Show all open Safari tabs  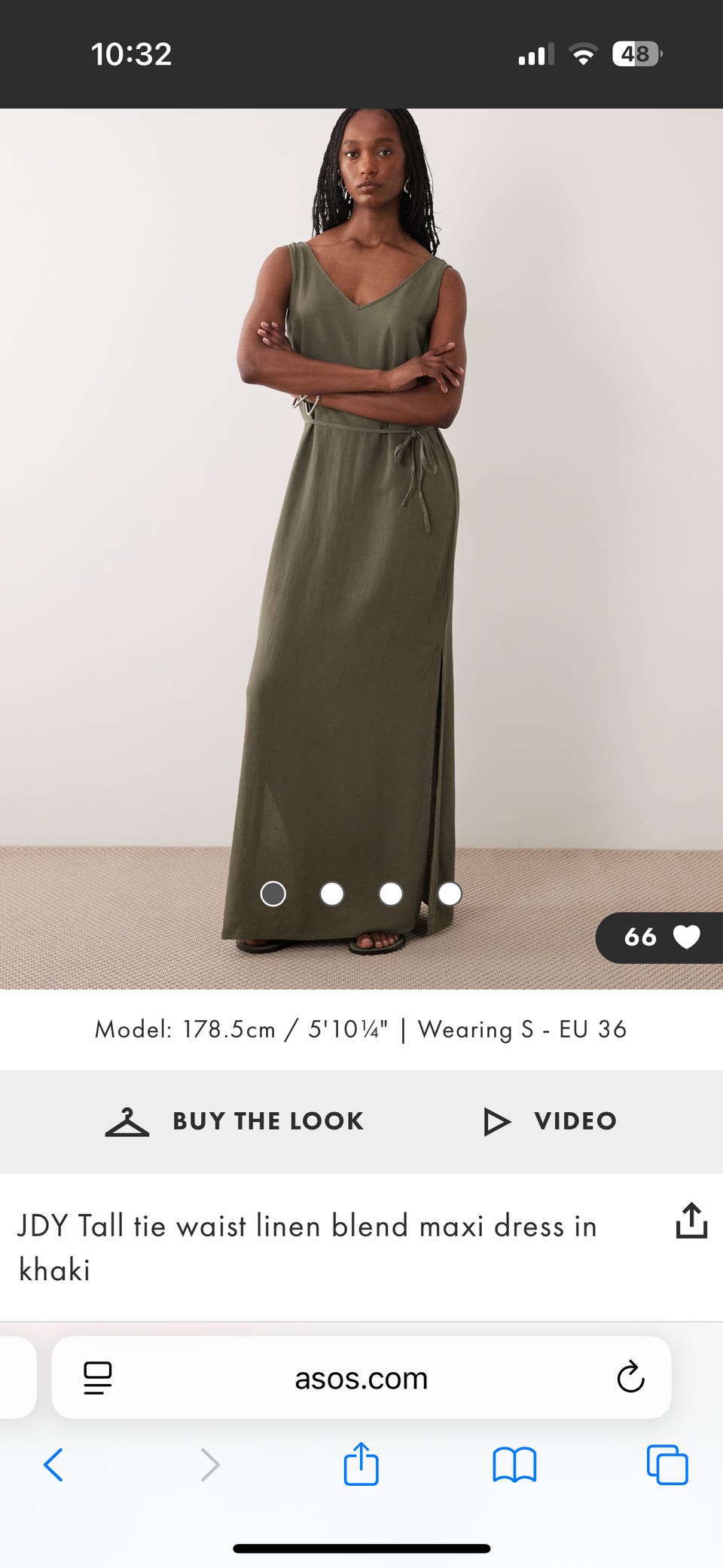coord(667,1465)
